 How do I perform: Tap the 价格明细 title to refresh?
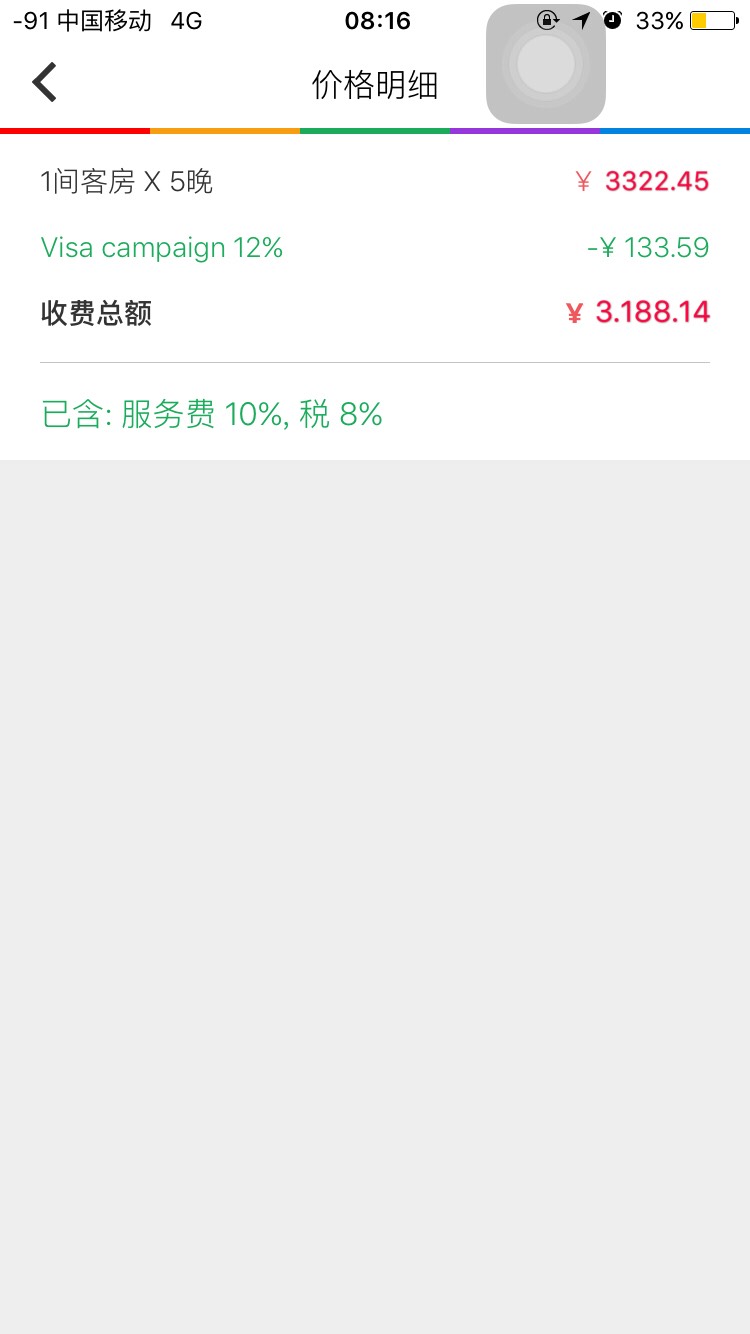pos(375,85)
